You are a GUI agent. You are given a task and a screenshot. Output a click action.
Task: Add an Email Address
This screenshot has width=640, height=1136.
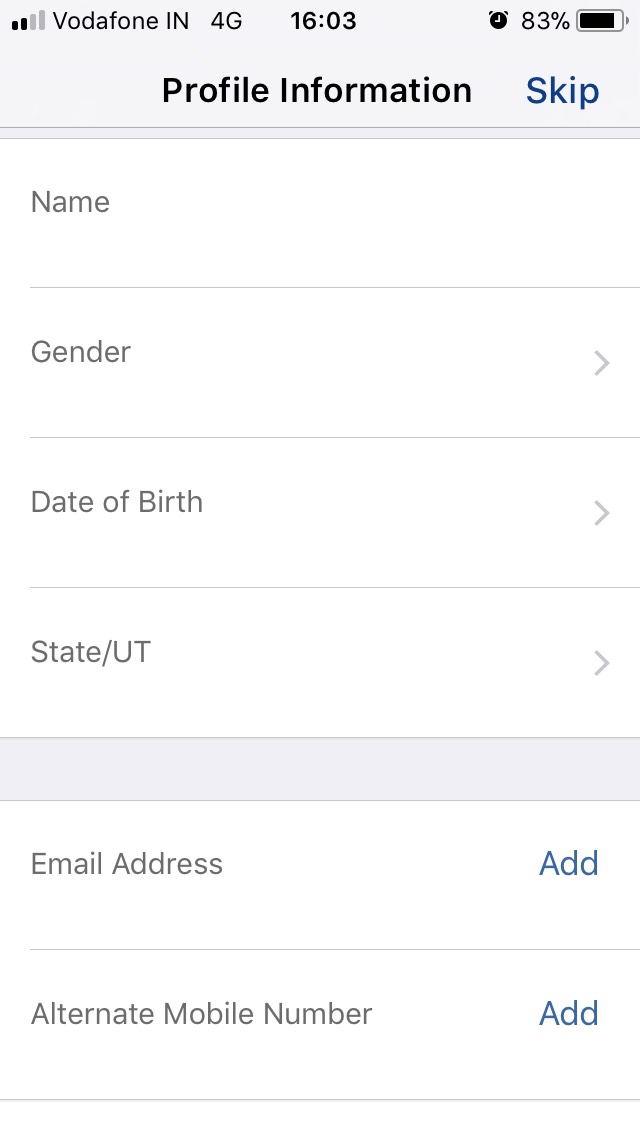(568, 864)
